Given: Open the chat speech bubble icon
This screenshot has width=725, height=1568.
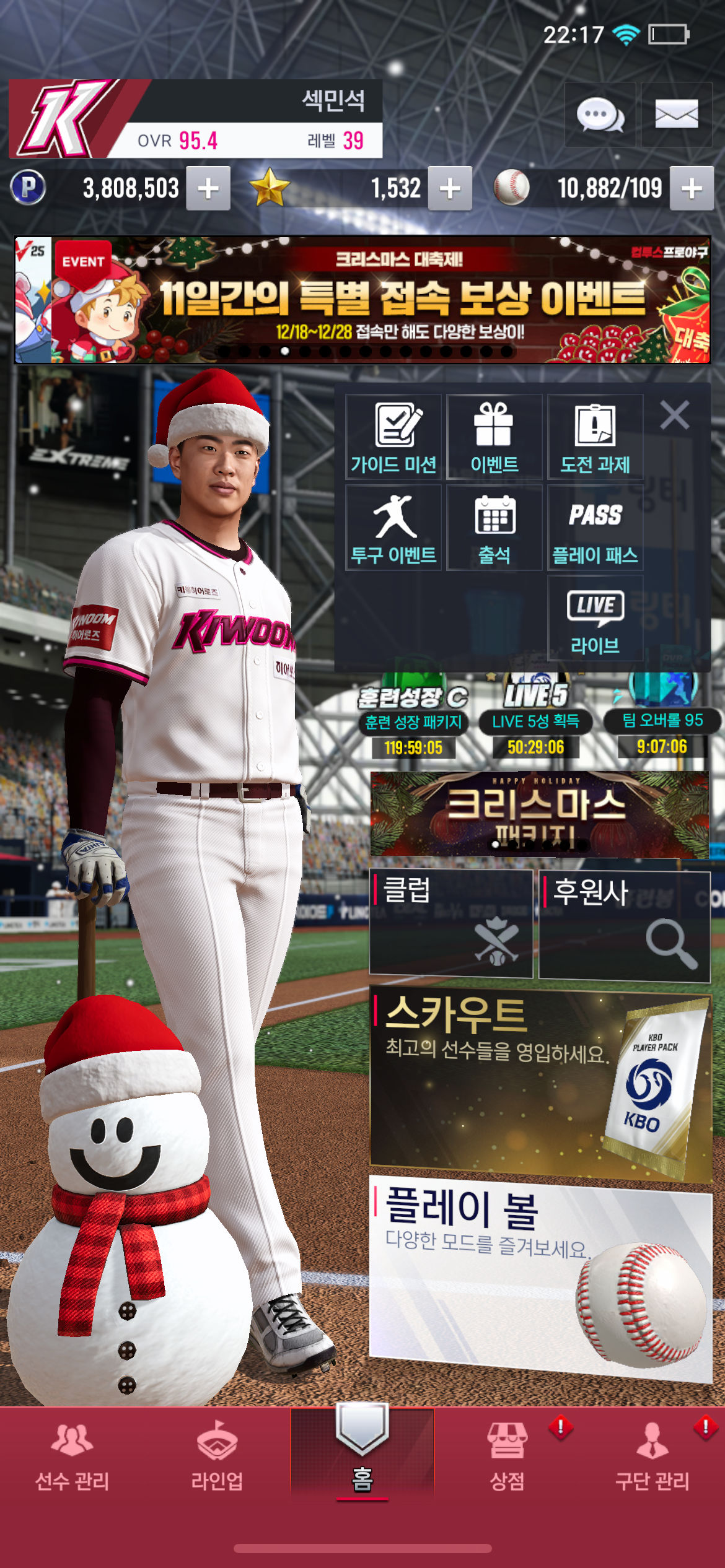Looking at the screenshot, I should 599,115.
